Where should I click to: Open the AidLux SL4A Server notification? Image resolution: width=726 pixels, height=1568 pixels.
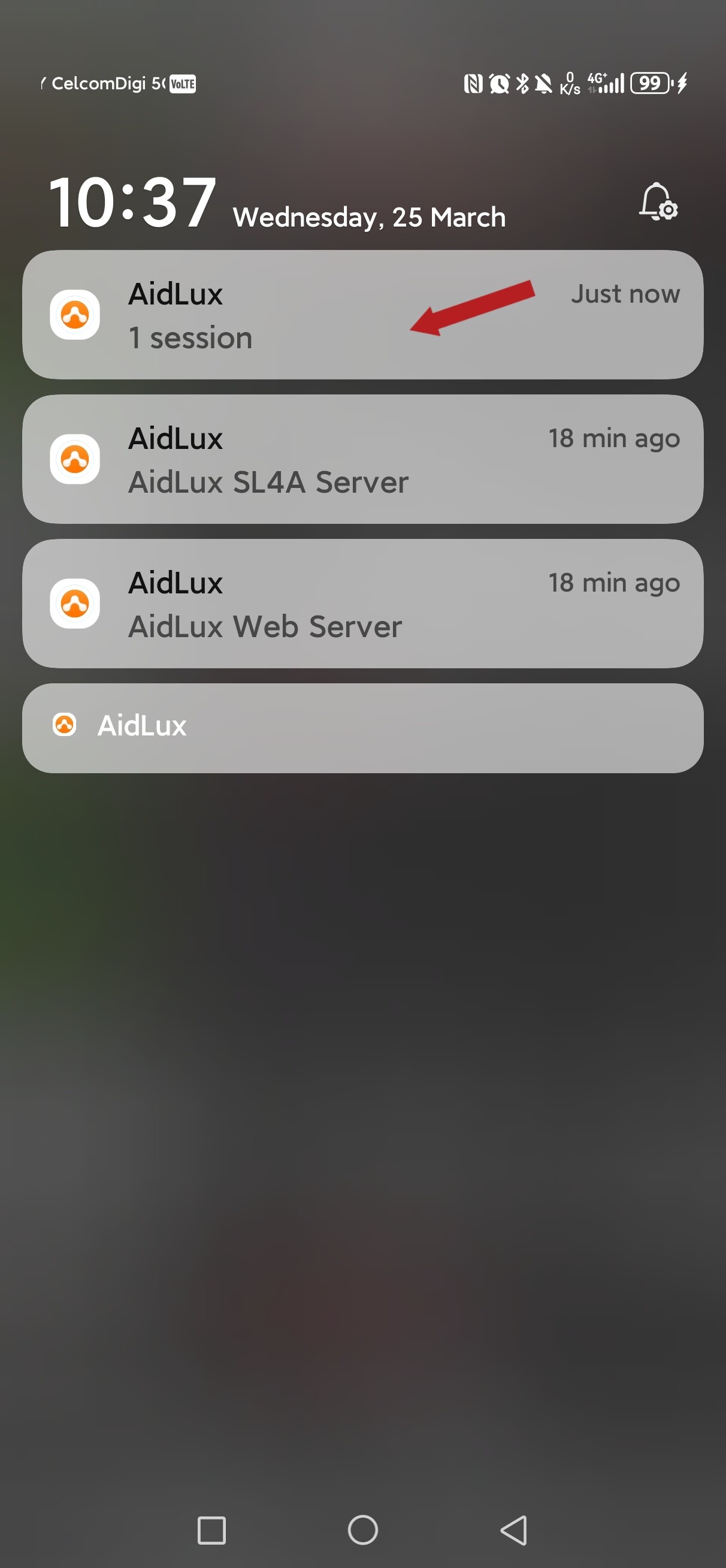tap(362, 460)
